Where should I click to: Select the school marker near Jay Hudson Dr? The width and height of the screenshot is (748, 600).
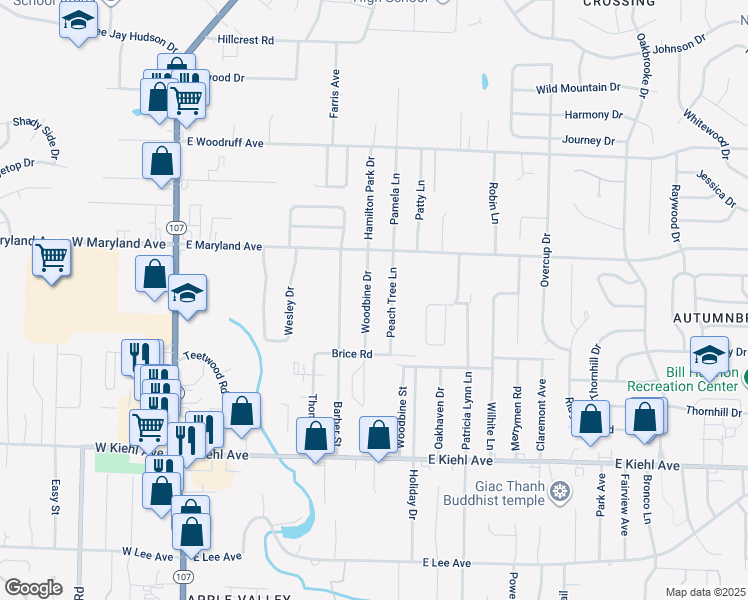pyautogui.click(x=77, y=19)
